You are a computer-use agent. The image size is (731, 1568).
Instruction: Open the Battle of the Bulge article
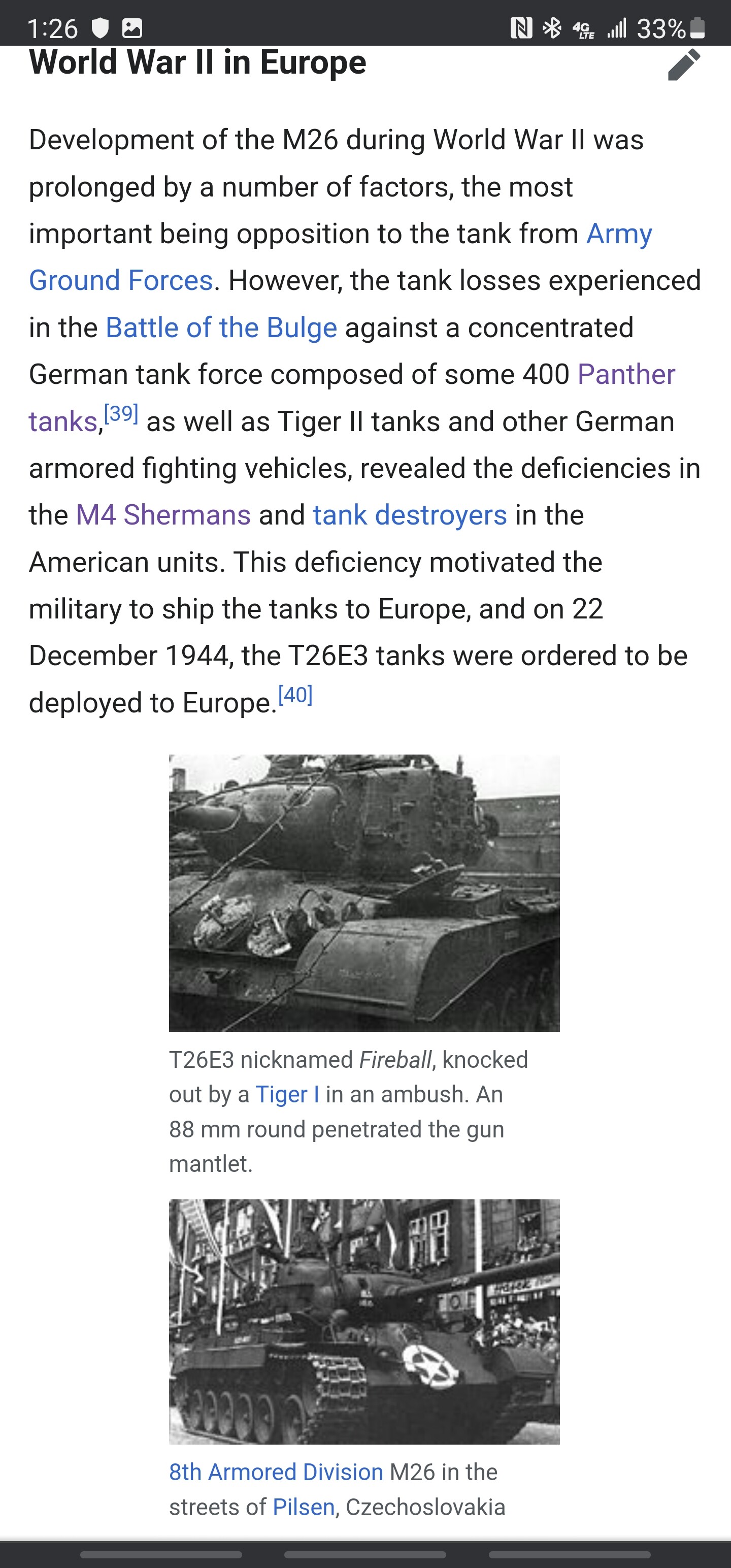(221, 328)
